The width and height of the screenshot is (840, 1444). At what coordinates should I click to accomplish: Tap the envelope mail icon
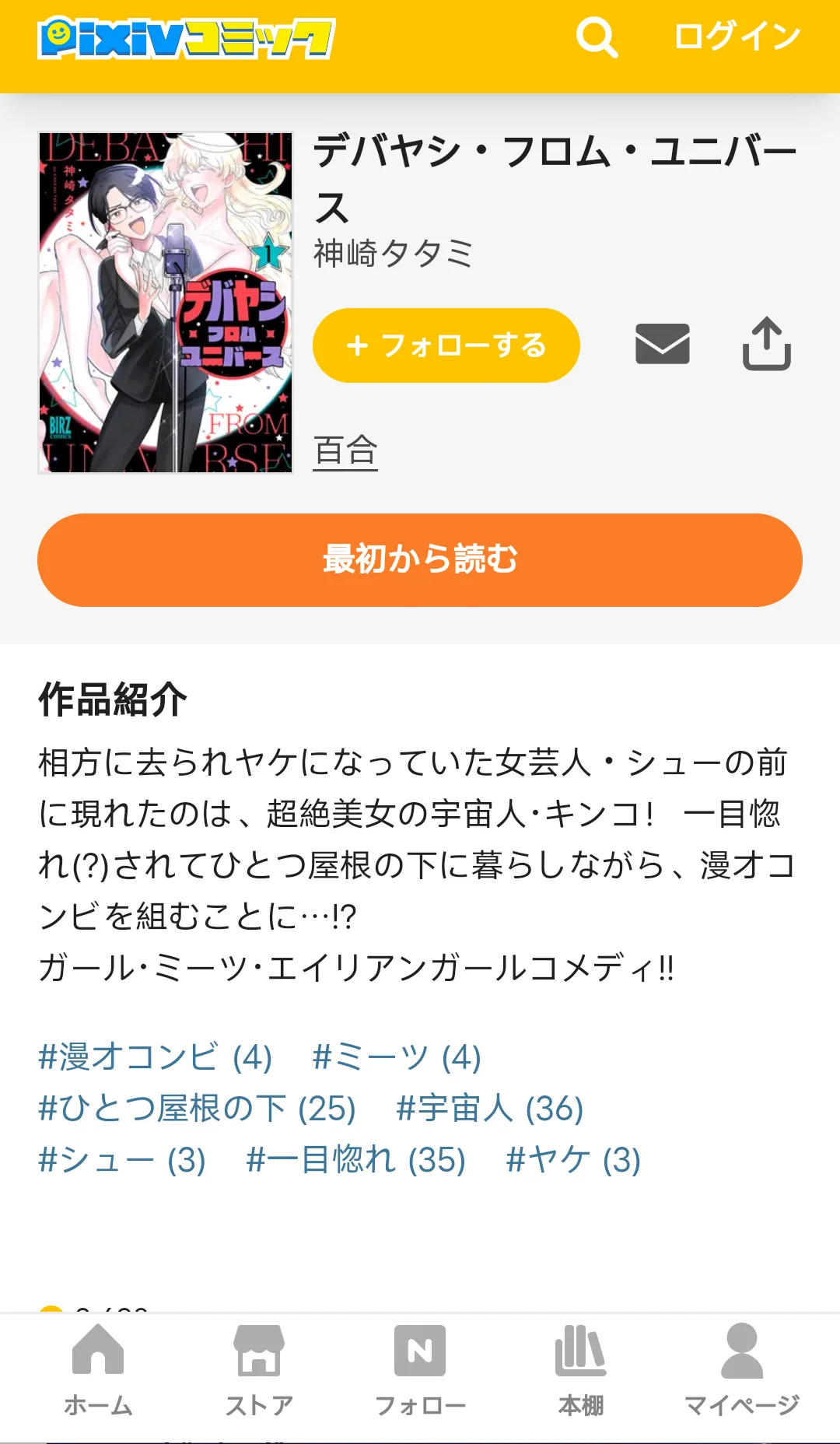(662, 344)
